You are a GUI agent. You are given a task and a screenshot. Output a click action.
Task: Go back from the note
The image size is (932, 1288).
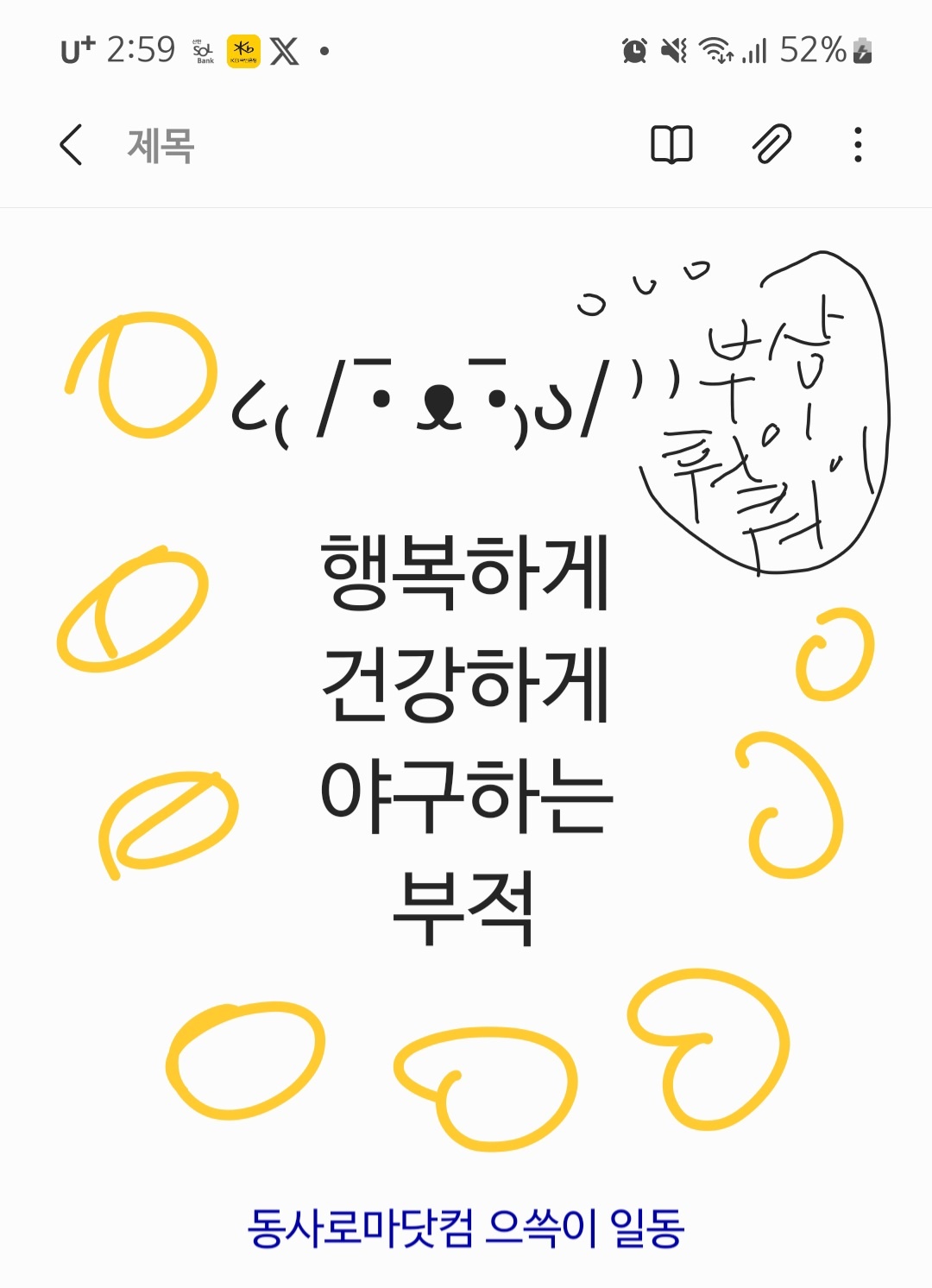[x=72, y=144]
